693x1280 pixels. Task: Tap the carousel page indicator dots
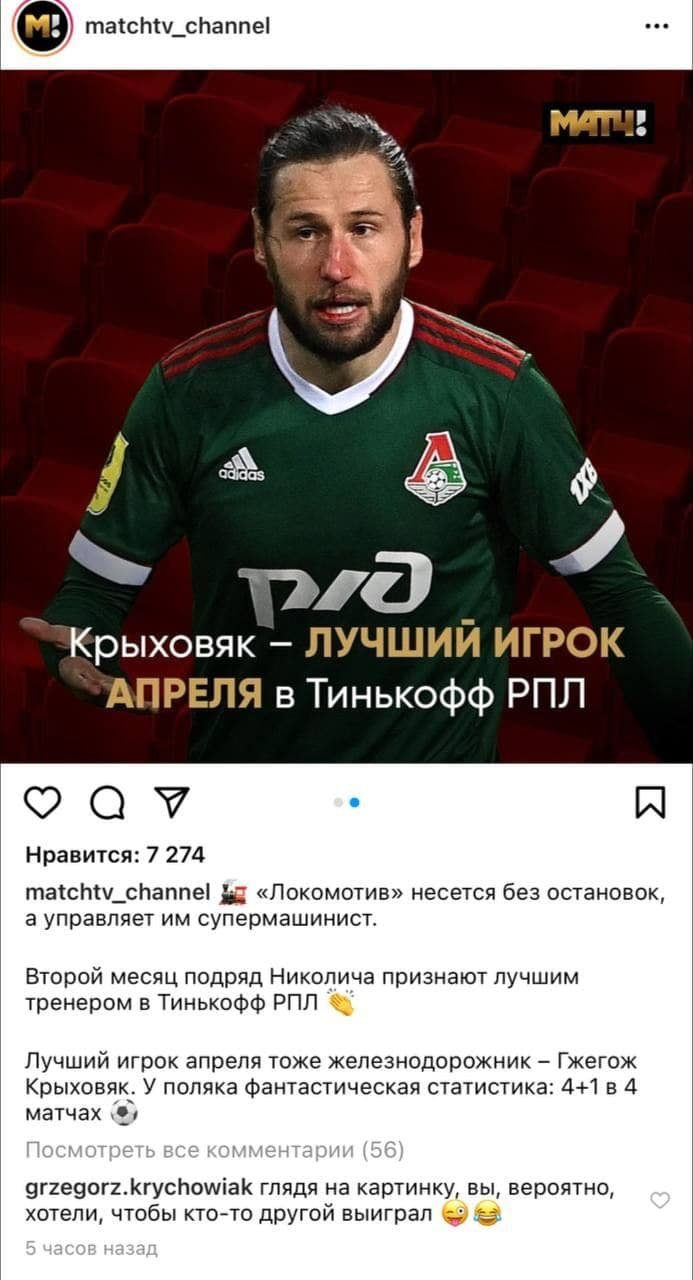click(x=346, y=802)
